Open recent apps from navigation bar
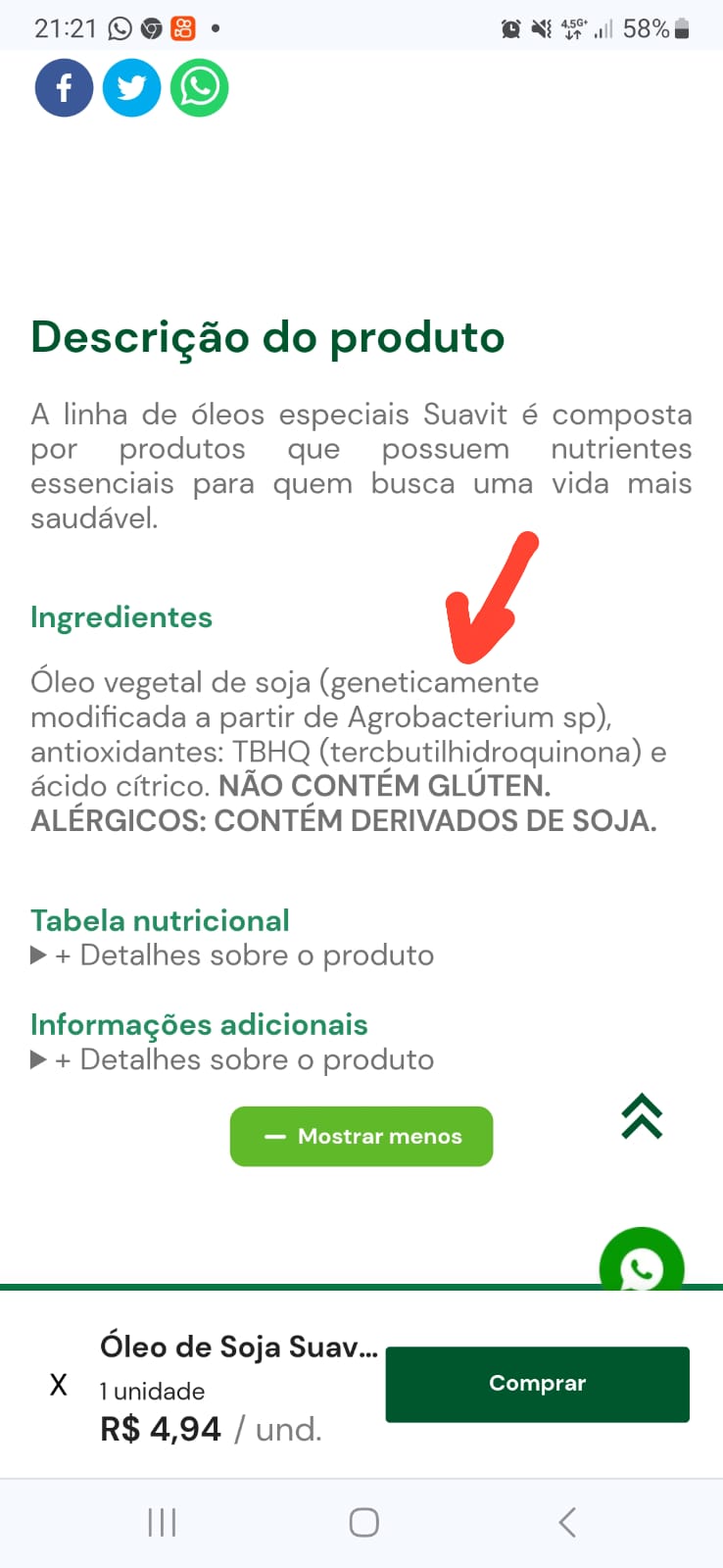The width and height of the screenshot is (723, 1568). click(162, 1522)
